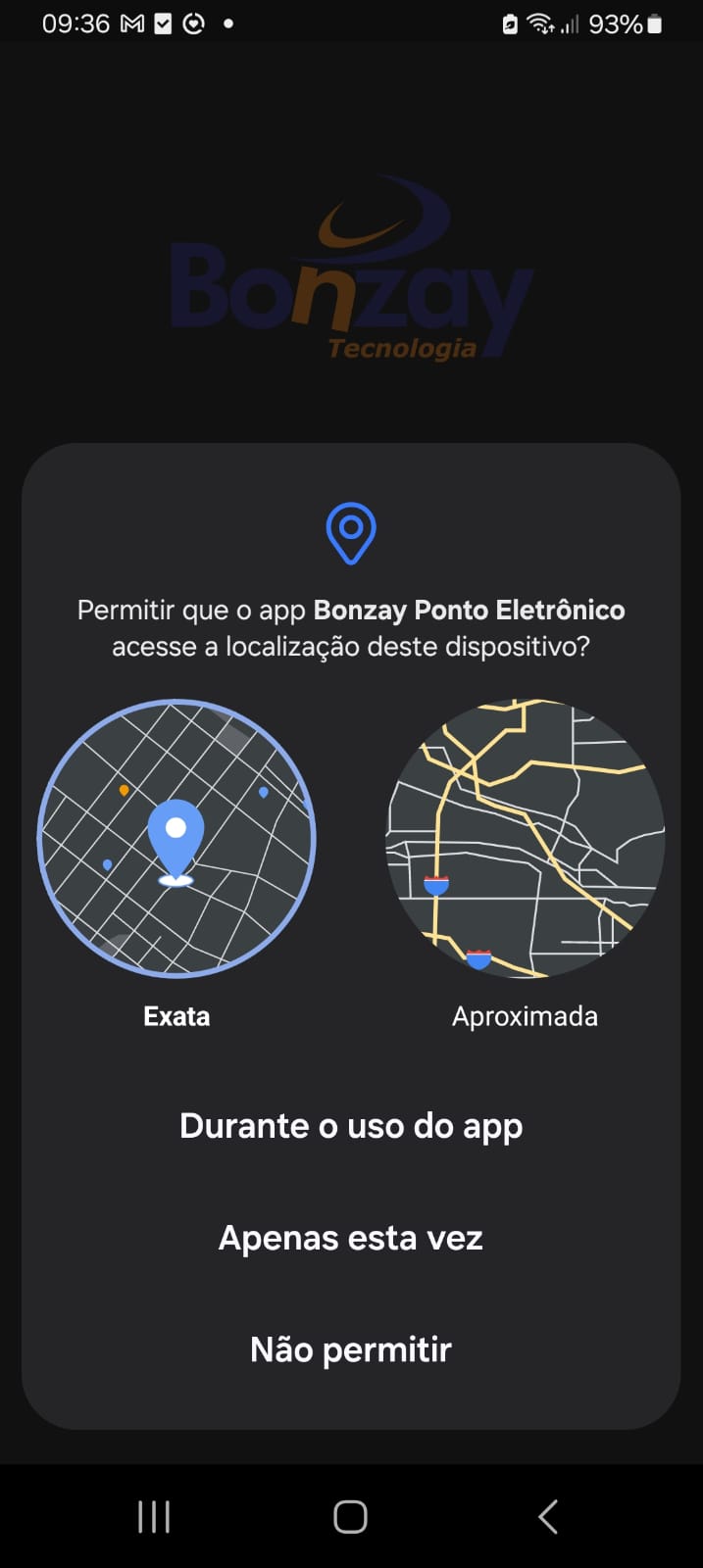
Task: Open recent apps from the navigation bar
Action: (154, 1516)
